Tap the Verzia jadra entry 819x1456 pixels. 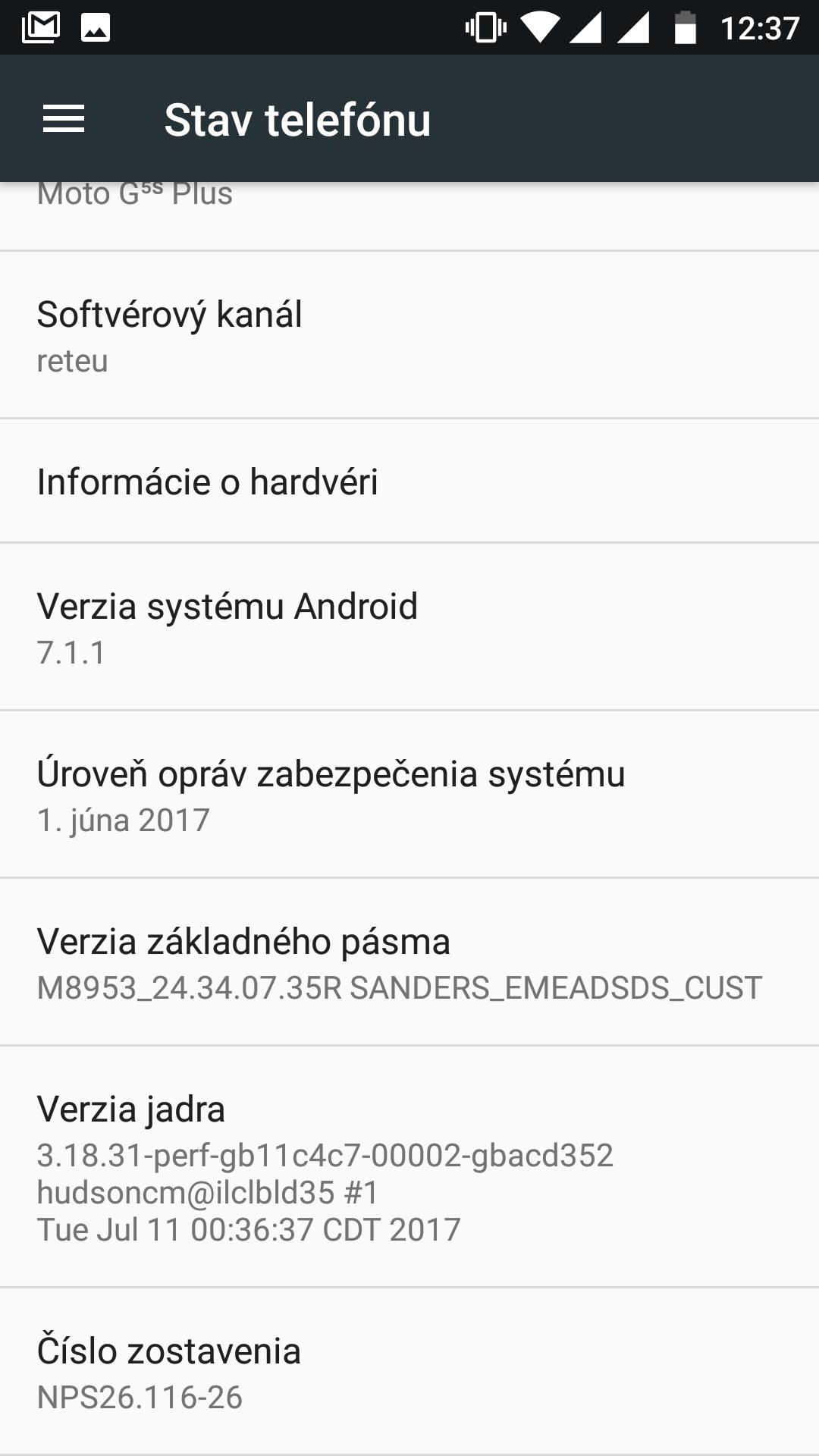(409, 1166)
